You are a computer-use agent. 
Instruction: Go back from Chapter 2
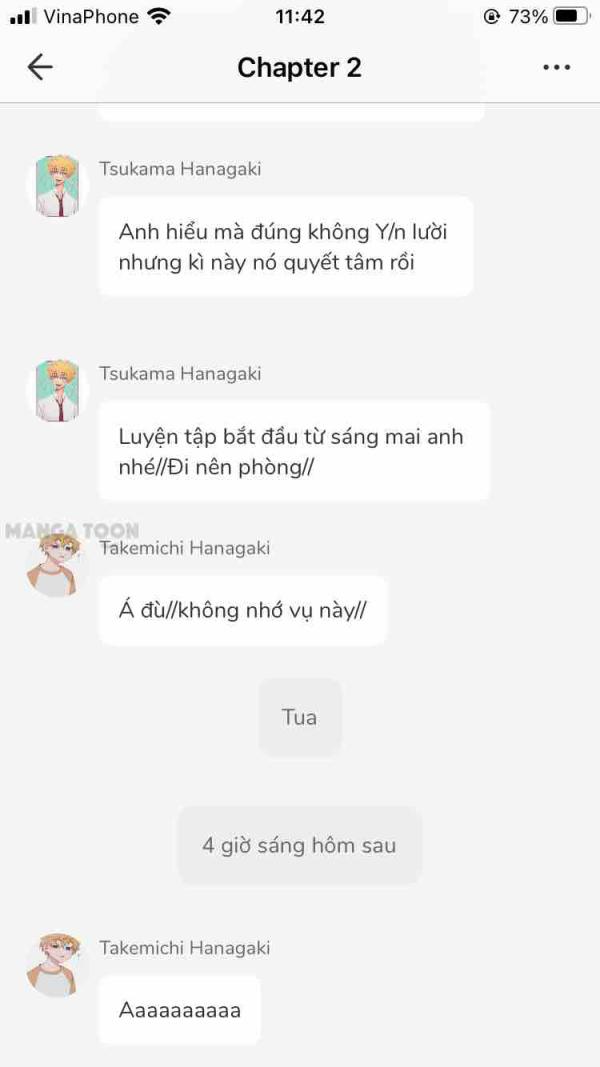pos(40,67)
